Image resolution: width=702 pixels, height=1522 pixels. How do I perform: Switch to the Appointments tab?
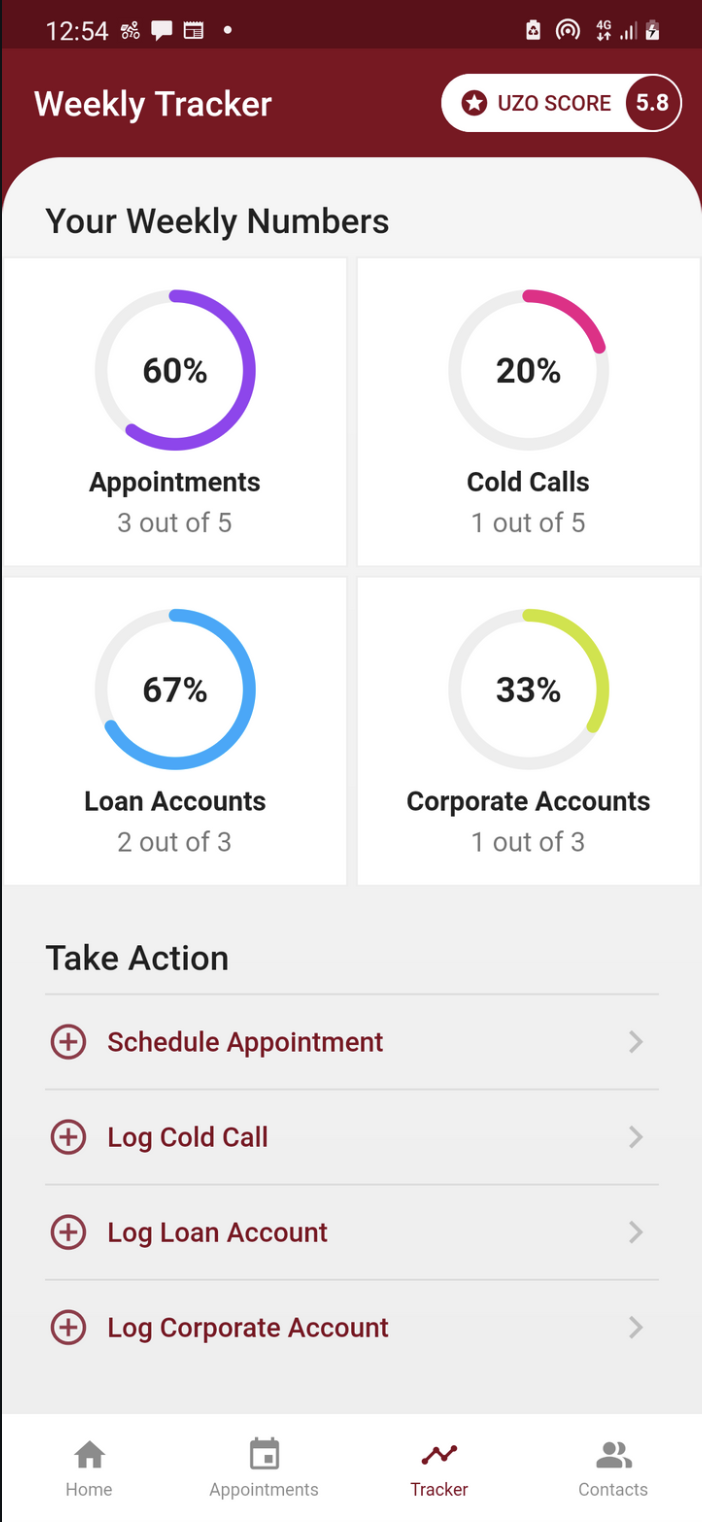pos(264,1468)
